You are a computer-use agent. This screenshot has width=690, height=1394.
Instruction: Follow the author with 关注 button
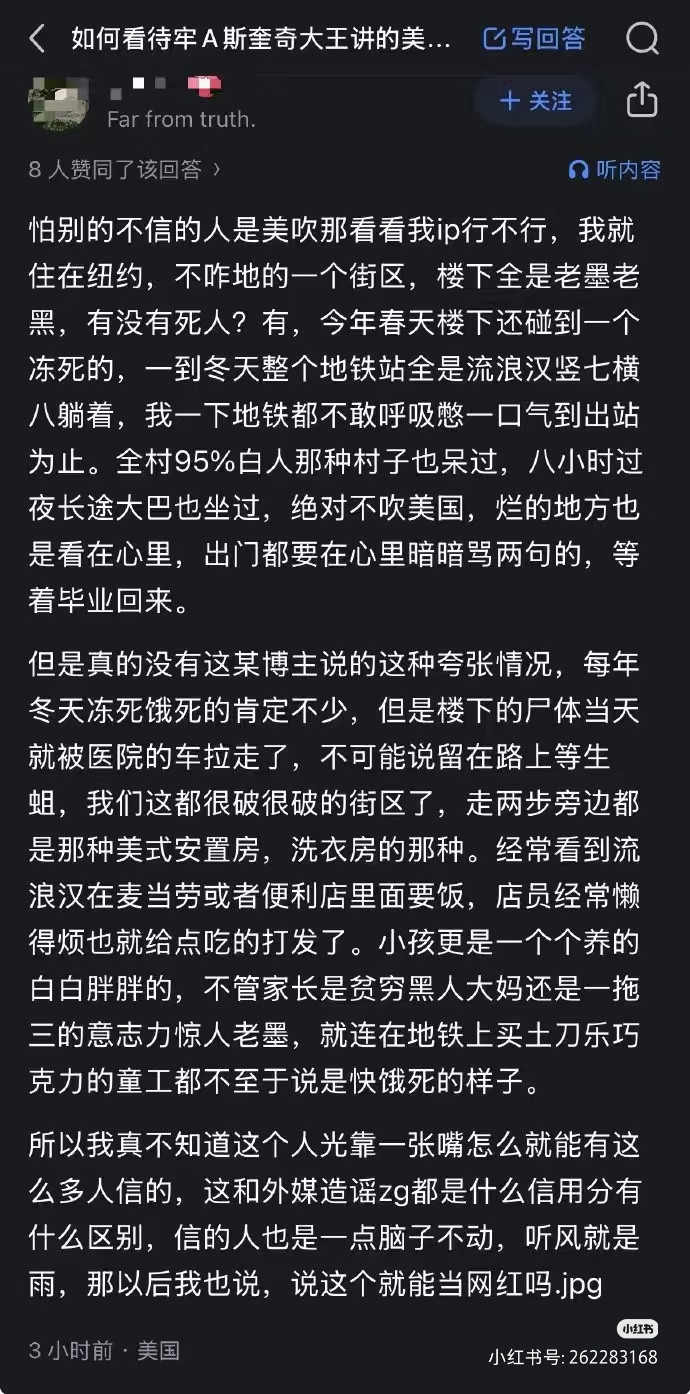pyautogui.click(x=535, y=100)
